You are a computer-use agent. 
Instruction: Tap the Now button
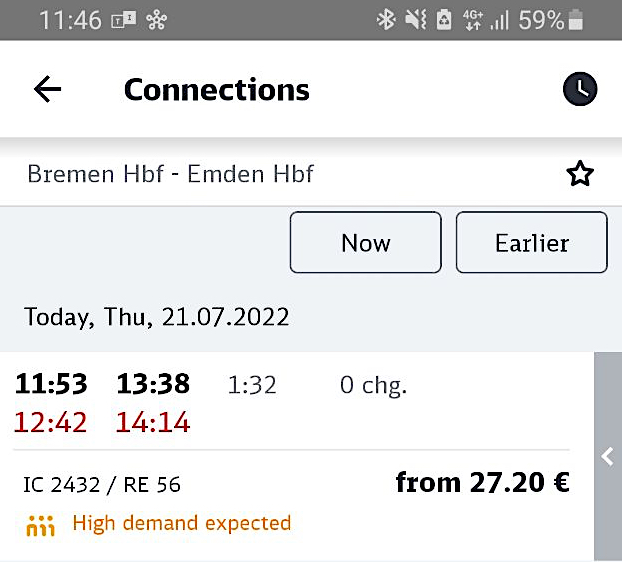click(x=365, y=242)
